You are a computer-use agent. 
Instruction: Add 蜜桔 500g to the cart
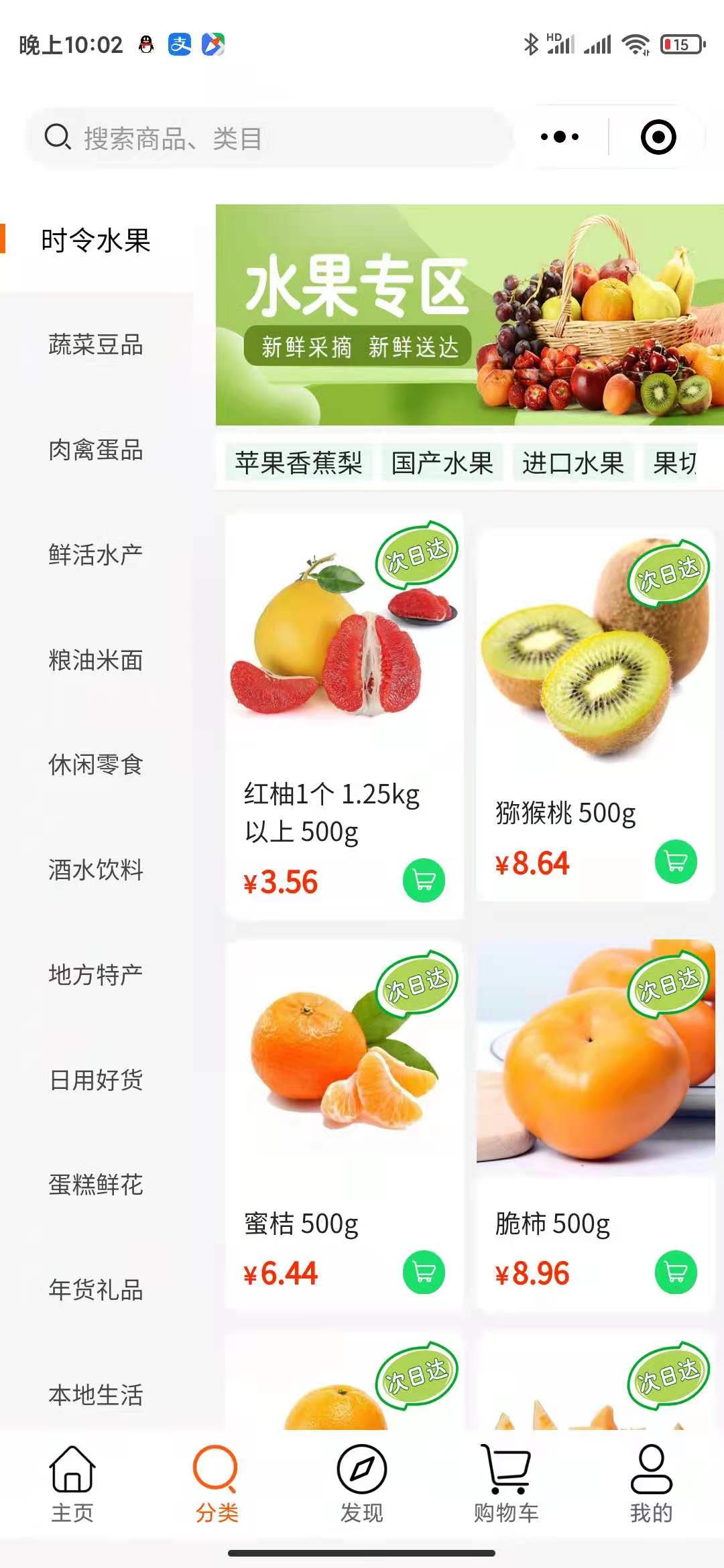[424, 1272]
